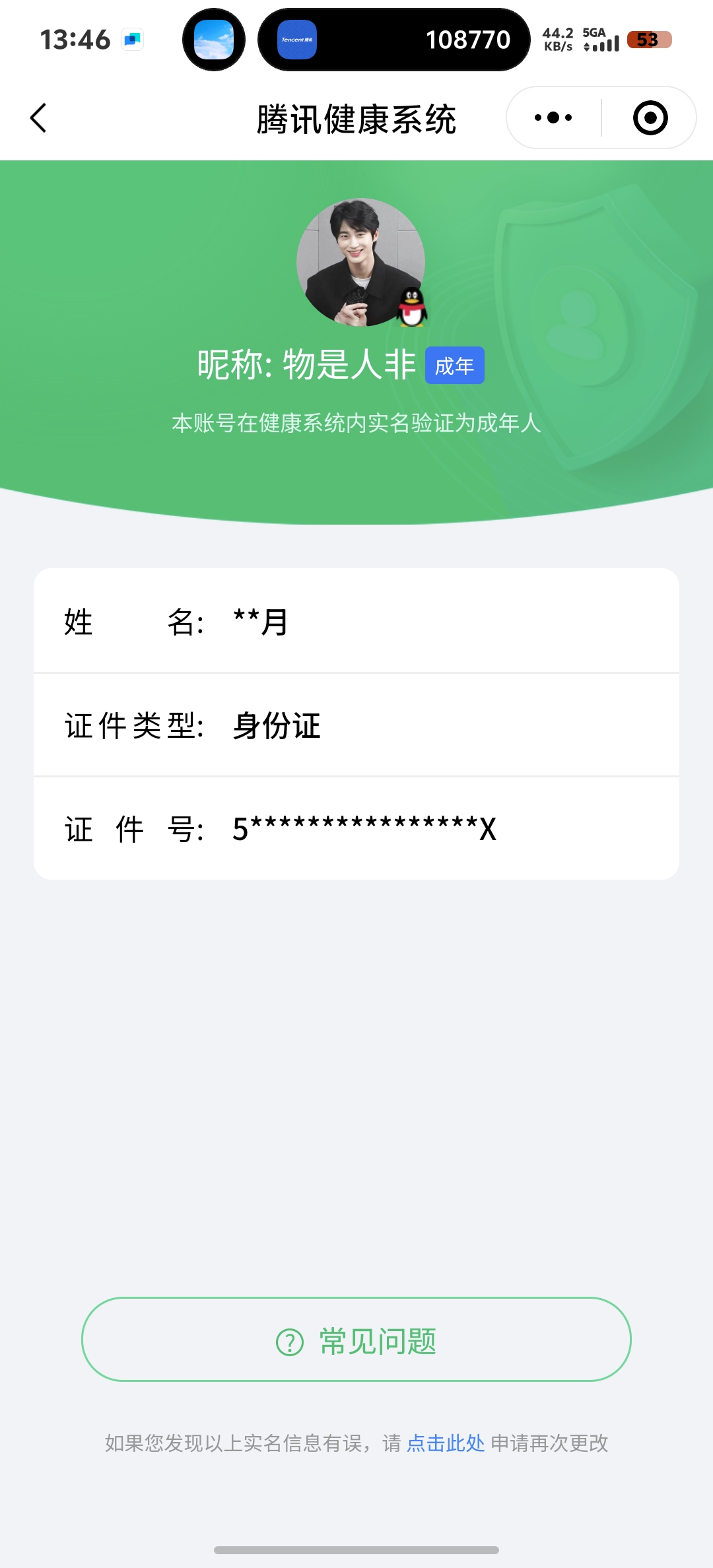Open the 常见问题 FAQ button

pyautogui.click(x=356, y=1340)
